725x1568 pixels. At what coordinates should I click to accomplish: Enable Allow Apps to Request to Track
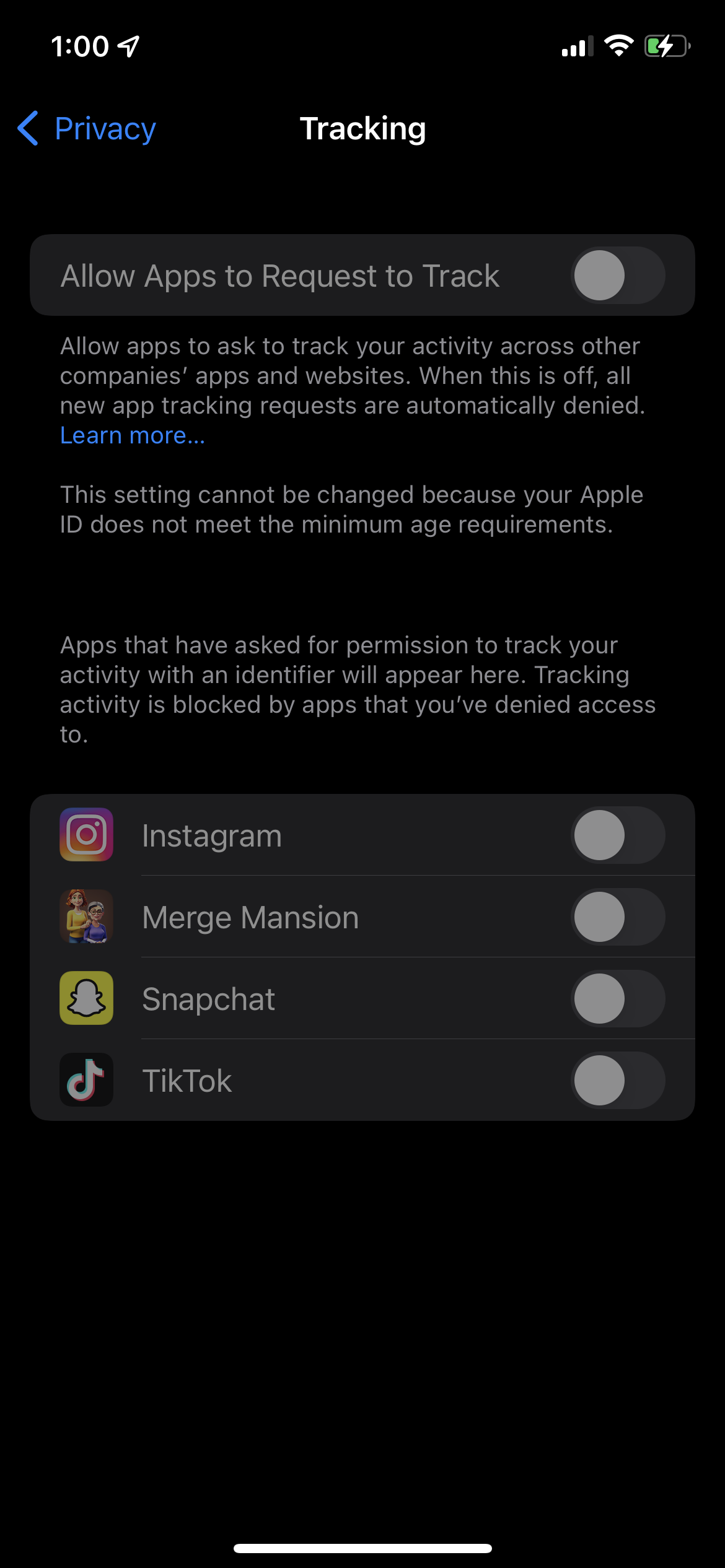[617, 275]
